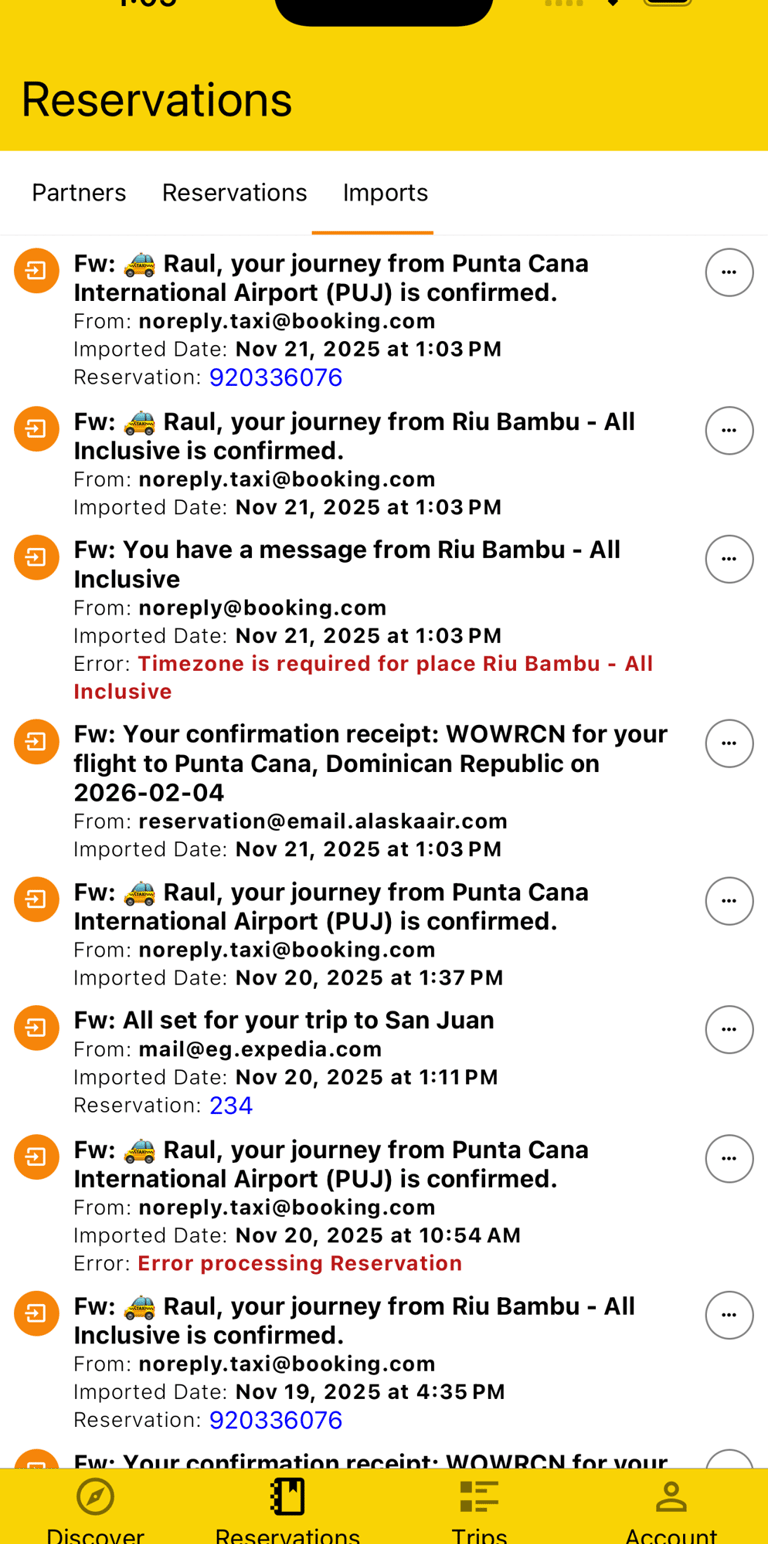Open the ellipsis menu on the San Juan Expedia import
Screen dimensions: 768x1544
tap(730, 1029)
